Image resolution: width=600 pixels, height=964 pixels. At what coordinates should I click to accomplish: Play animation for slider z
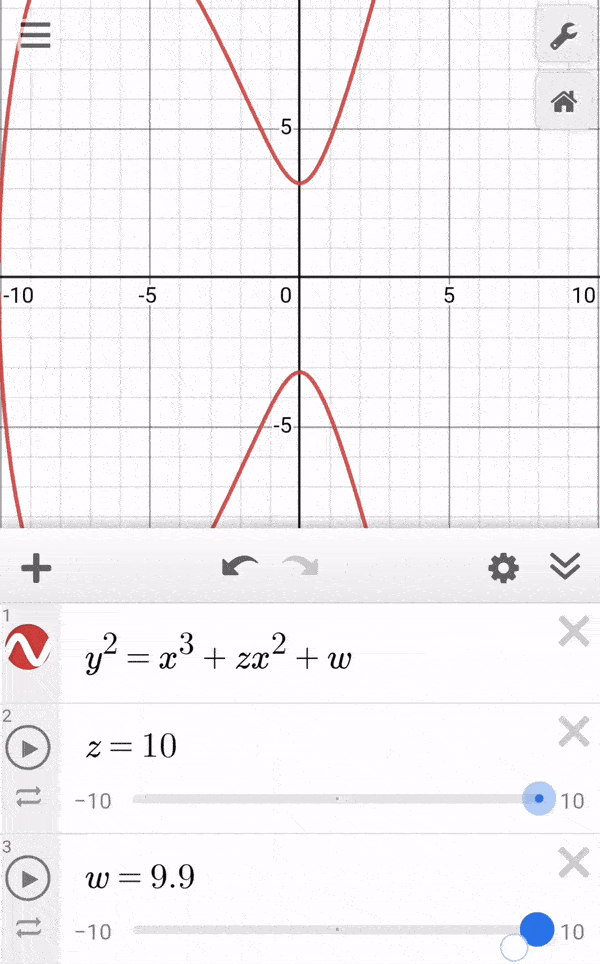point(28,747)
